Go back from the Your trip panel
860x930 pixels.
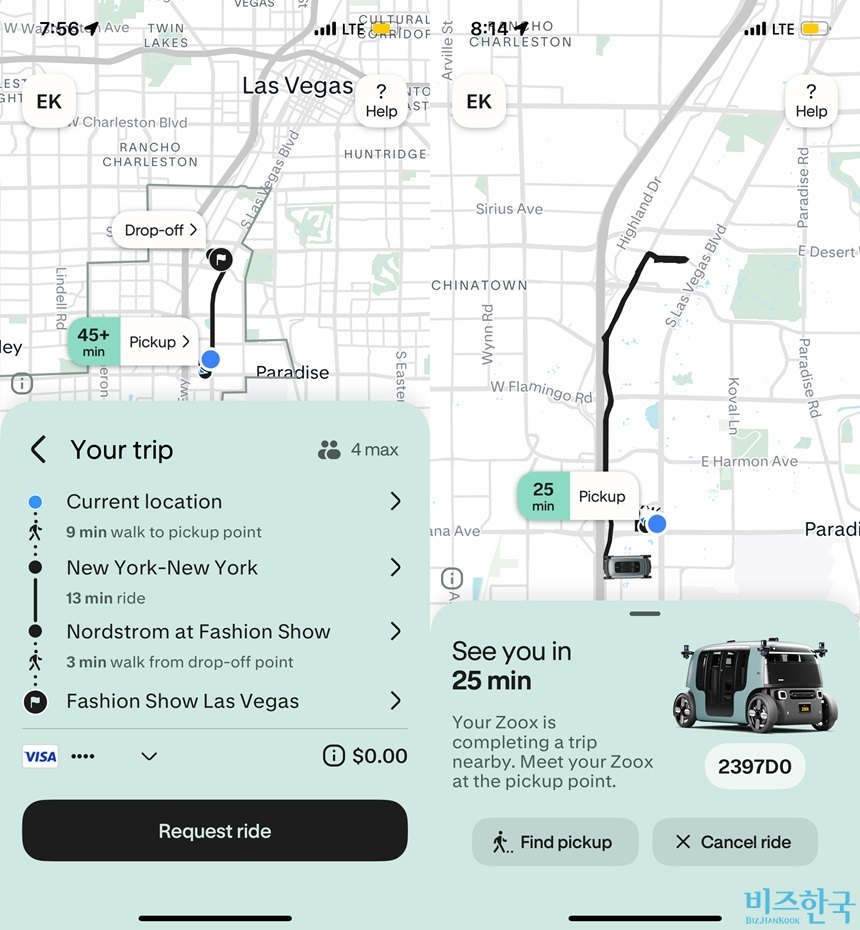point(39,450)
